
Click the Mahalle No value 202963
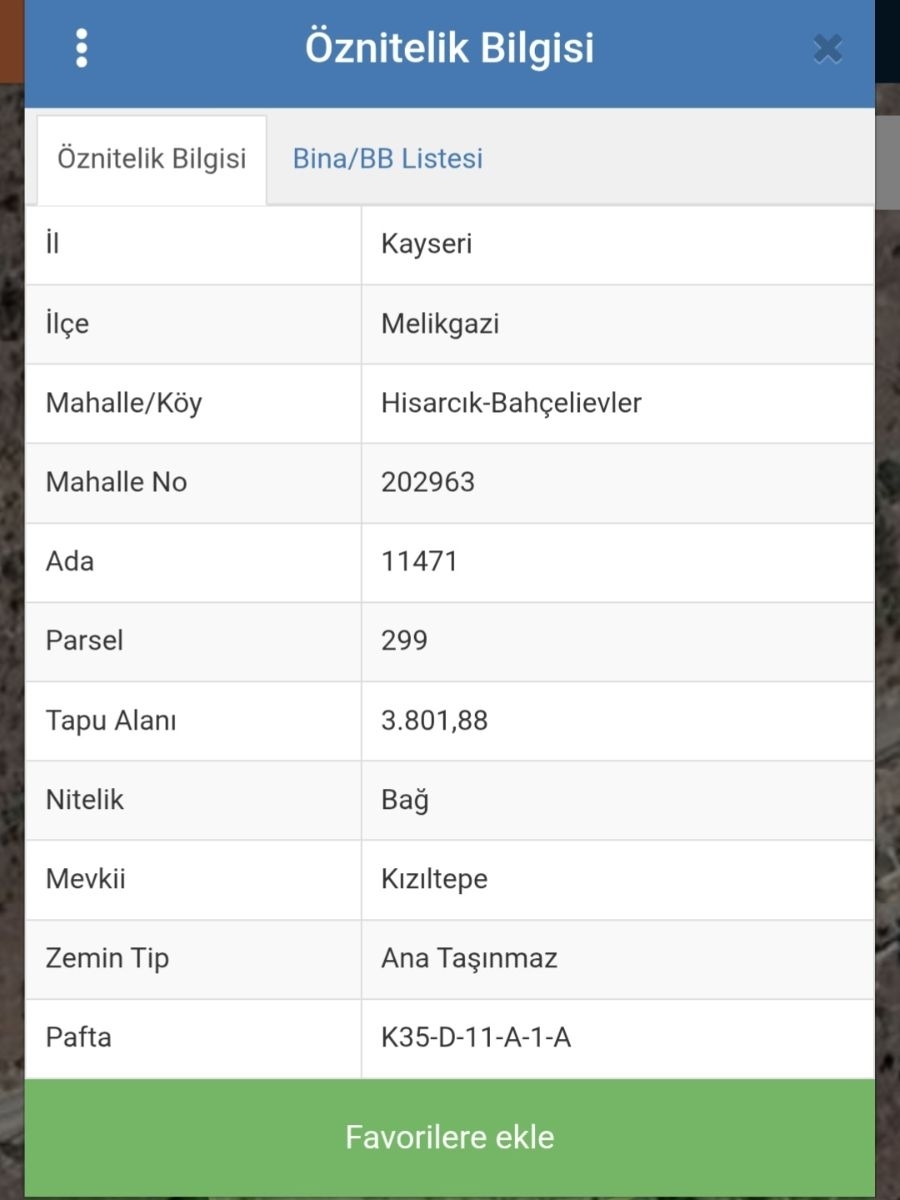click(427, 482)
